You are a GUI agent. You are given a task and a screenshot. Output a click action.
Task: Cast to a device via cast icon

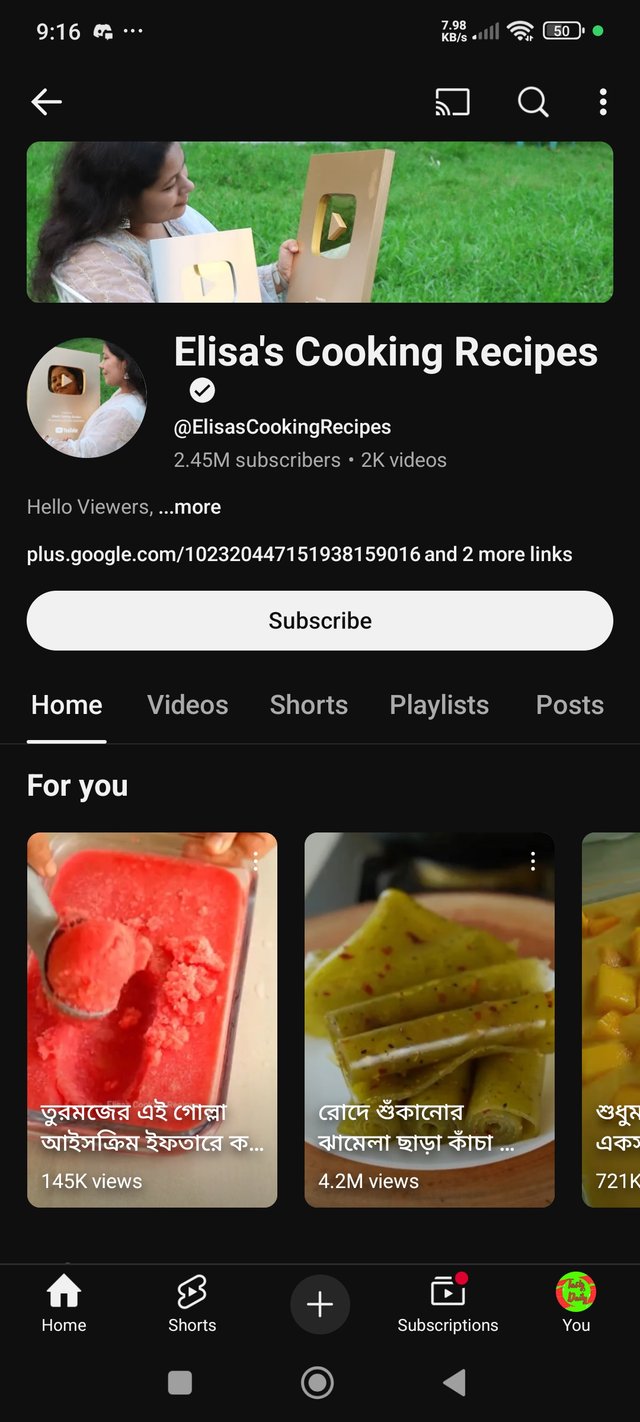tap(452, 102)
